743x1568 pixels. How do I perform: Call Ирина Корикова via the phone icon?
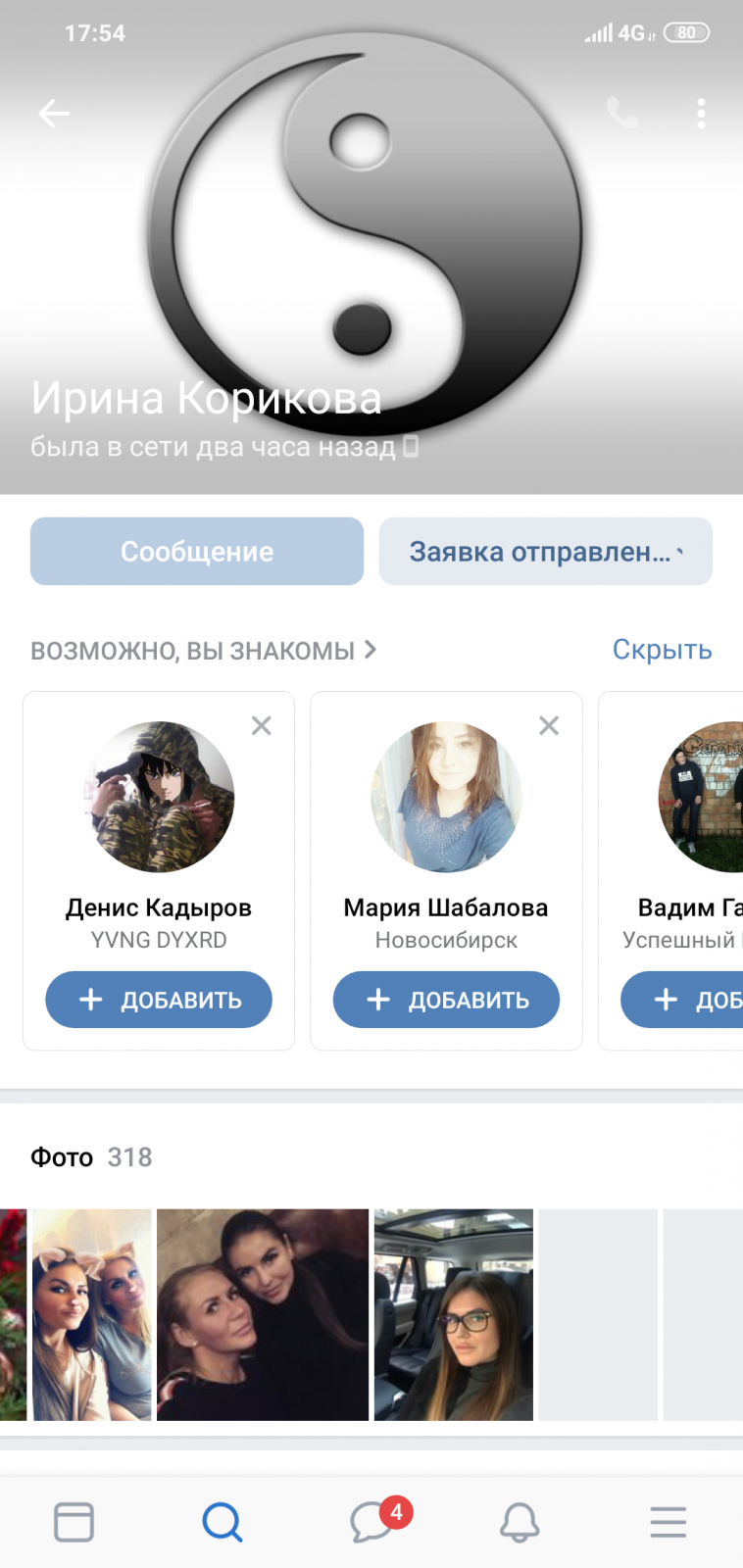click(622, 114)
